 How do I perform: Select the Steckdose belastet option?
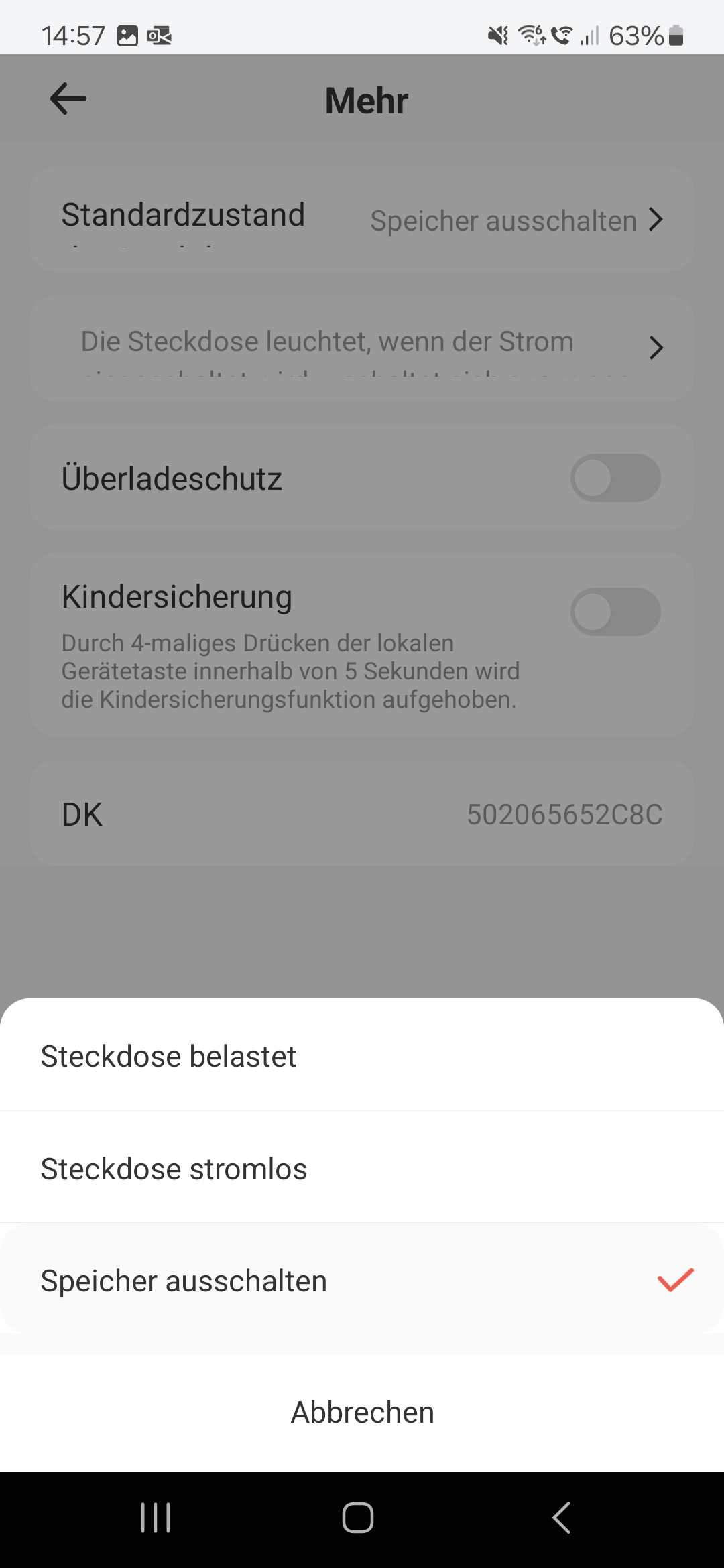pyautogui.click(x=362, y=1056)
